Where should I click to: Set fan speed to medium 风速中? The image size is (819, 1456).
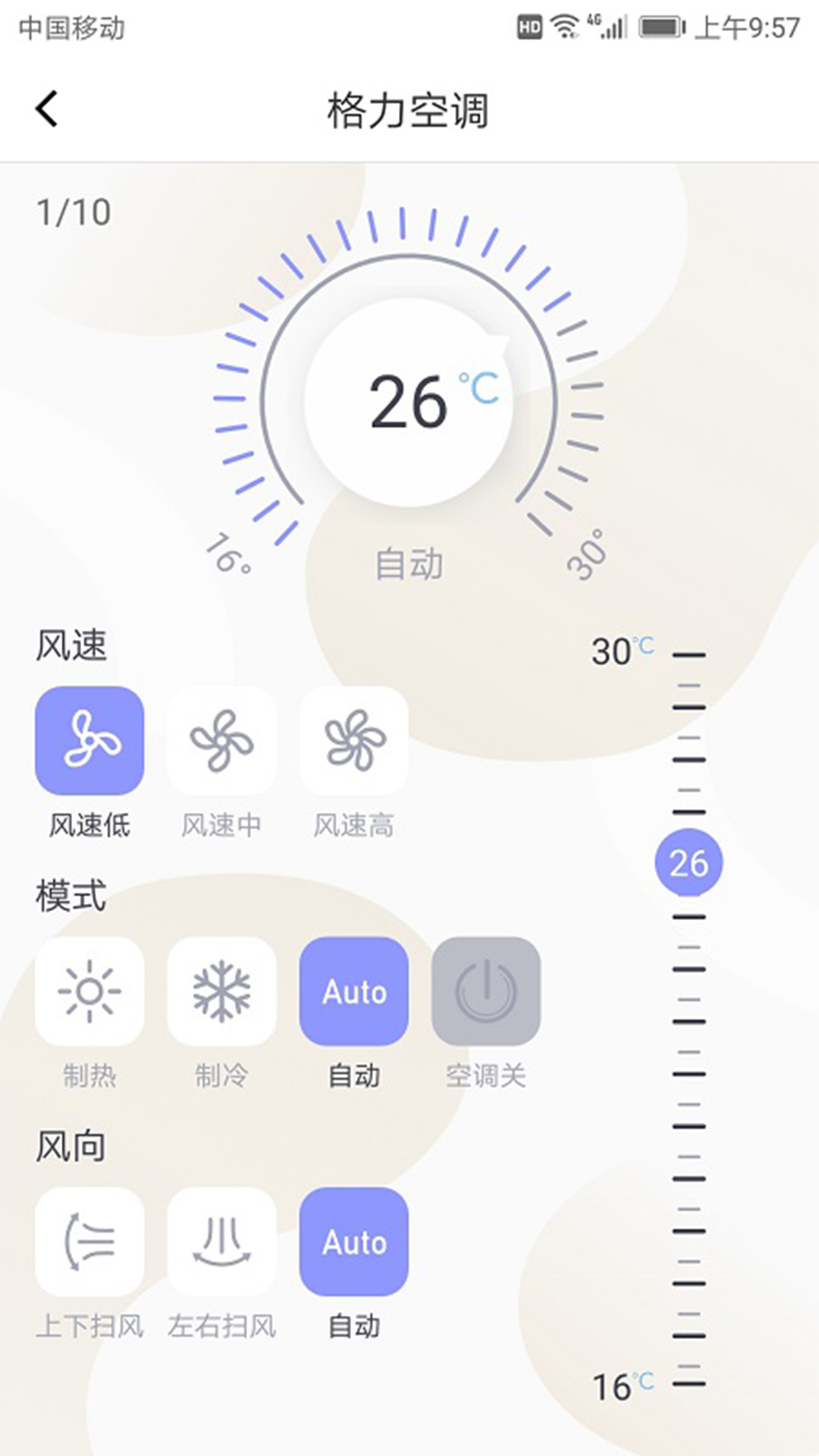click(221, 740)
